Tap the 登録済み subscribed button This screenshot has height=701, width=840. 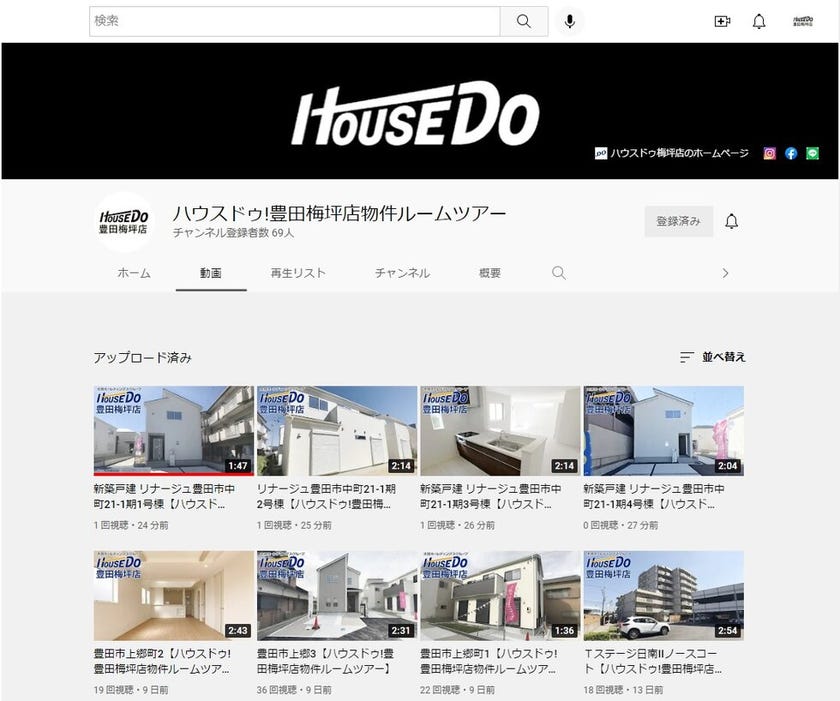pyautogui.click(x=679, y=221)
